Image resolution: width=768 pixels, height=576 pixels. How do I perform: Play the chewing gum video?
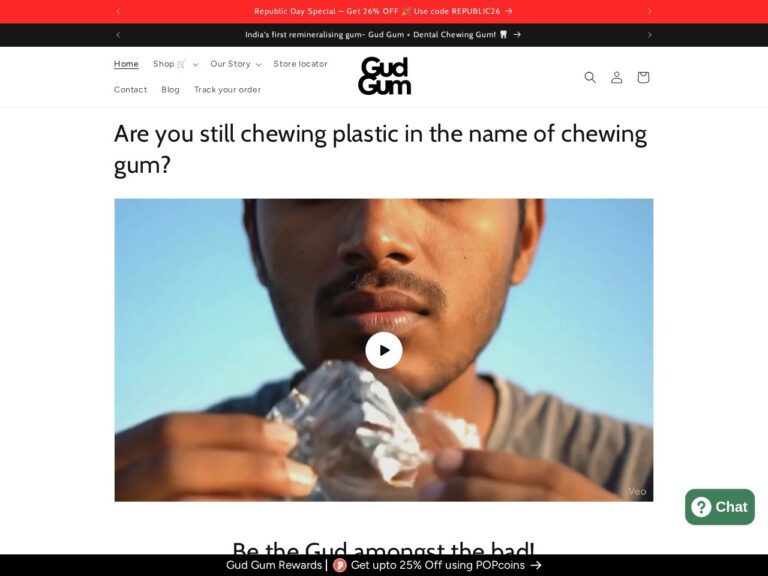tap(384, 350)
